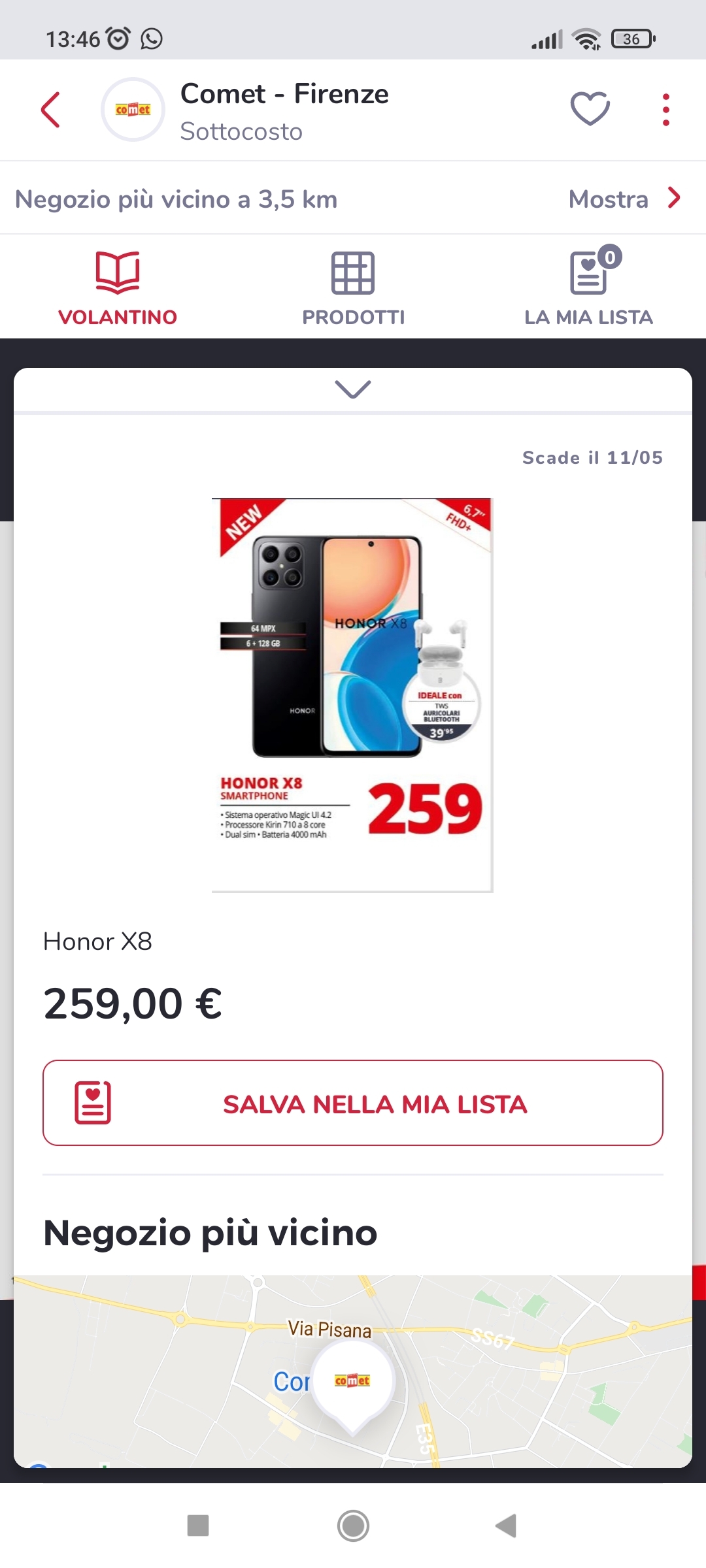Open La Mia Lista tab
The width and height of the screenshot is (706, 1568).
[588, 287]
